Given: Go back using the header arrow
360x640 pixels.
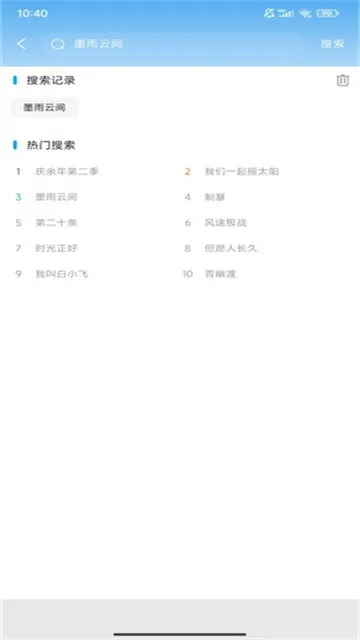Looking at the screenshot, I should [22, 44].
